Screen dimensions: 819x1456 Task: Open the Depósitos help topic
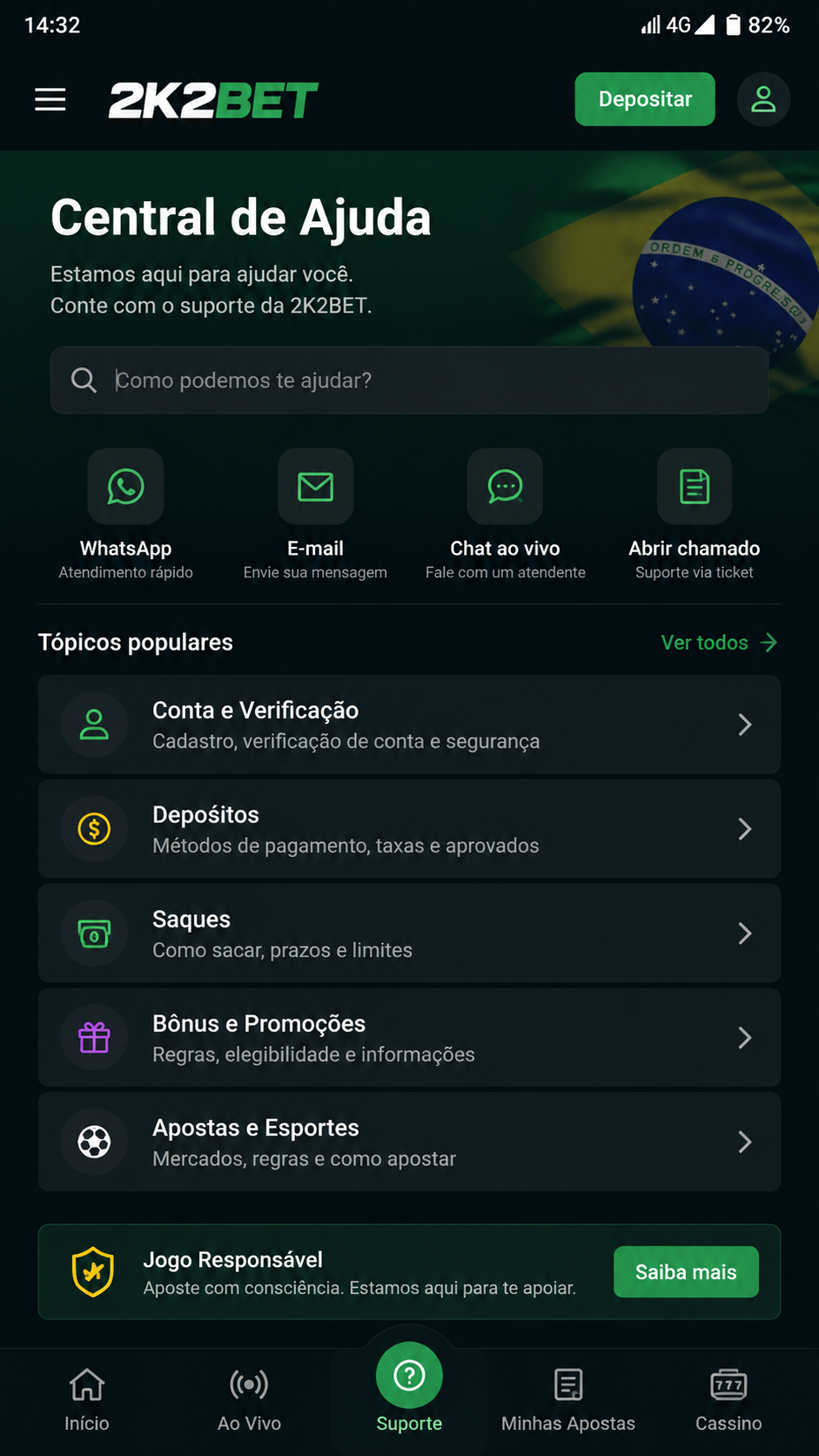click(x=409, y=829)
